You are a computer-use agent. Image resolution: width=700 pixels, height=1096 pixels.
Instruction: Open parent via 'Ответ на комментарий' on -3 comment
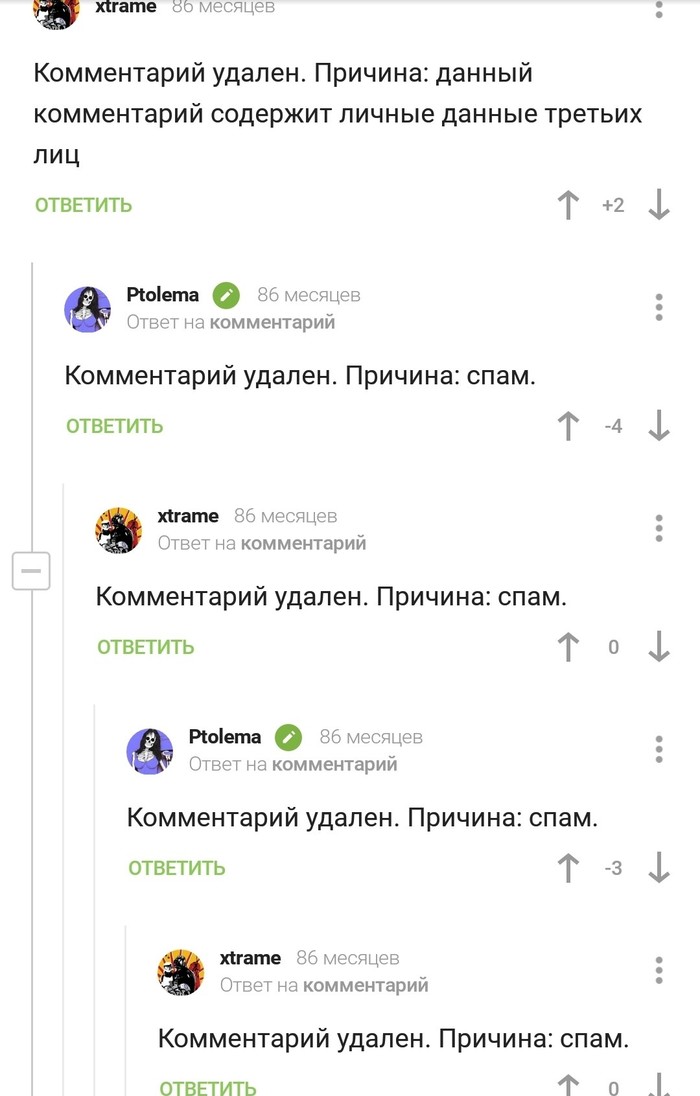(x=334, y=764)
